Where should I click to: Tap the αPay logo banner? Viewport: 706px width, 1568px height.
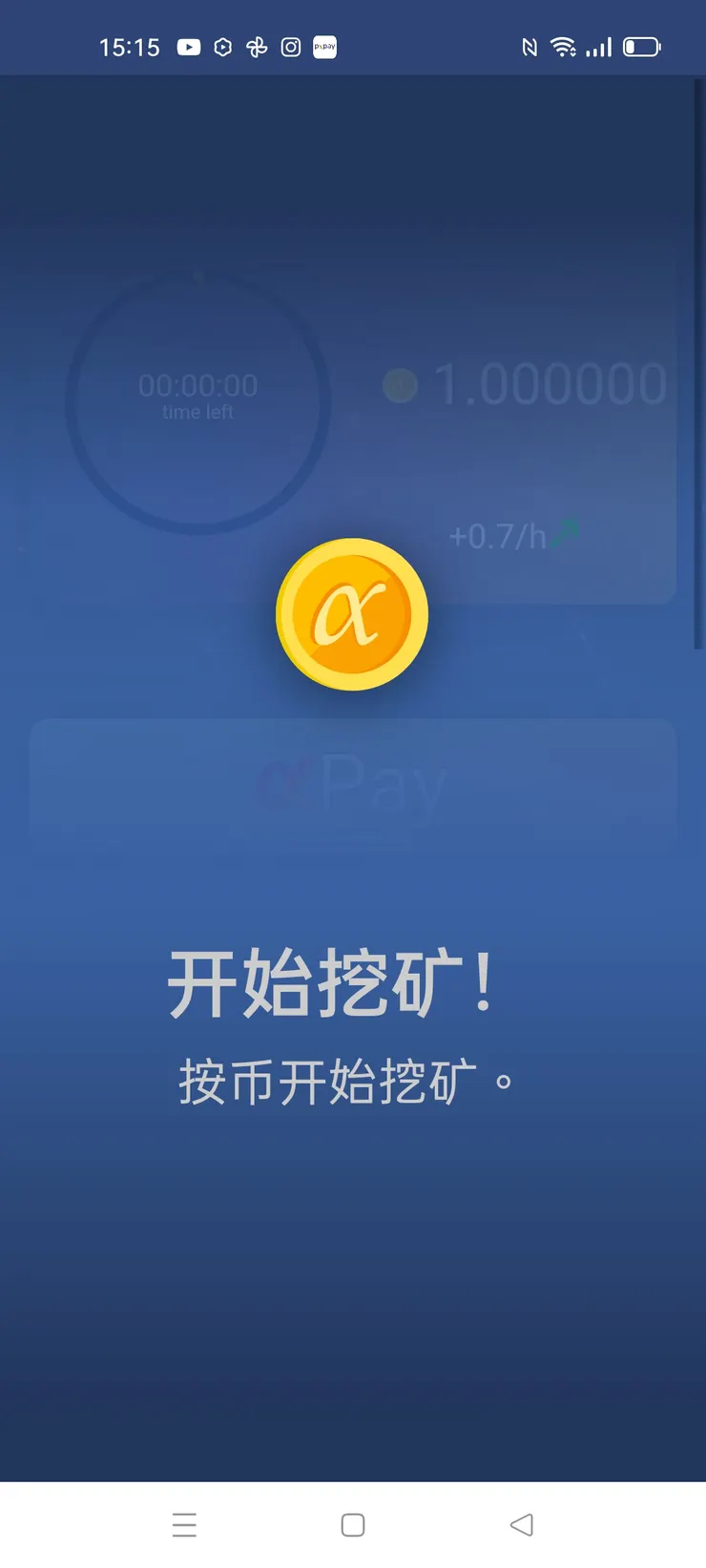pyautogui.click(x=353, y=782)
